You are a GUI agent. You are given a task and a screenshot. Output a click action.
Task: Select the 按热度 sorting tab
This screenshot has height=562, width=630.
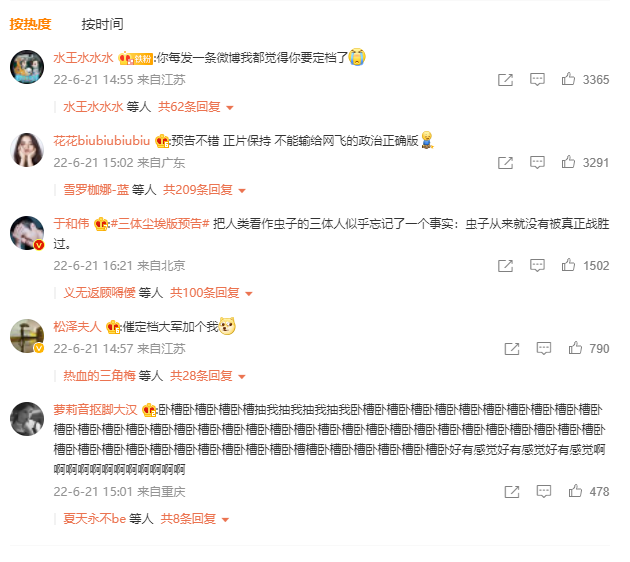click(x=30, y=23)
